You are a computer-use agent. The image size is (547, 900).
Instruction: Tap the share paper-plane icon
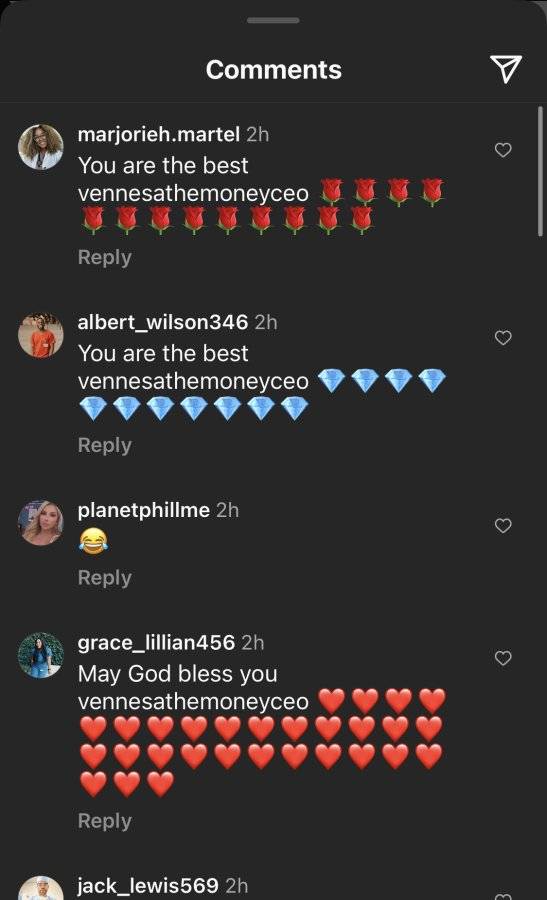pyautogui.click(x=505, y=69)
